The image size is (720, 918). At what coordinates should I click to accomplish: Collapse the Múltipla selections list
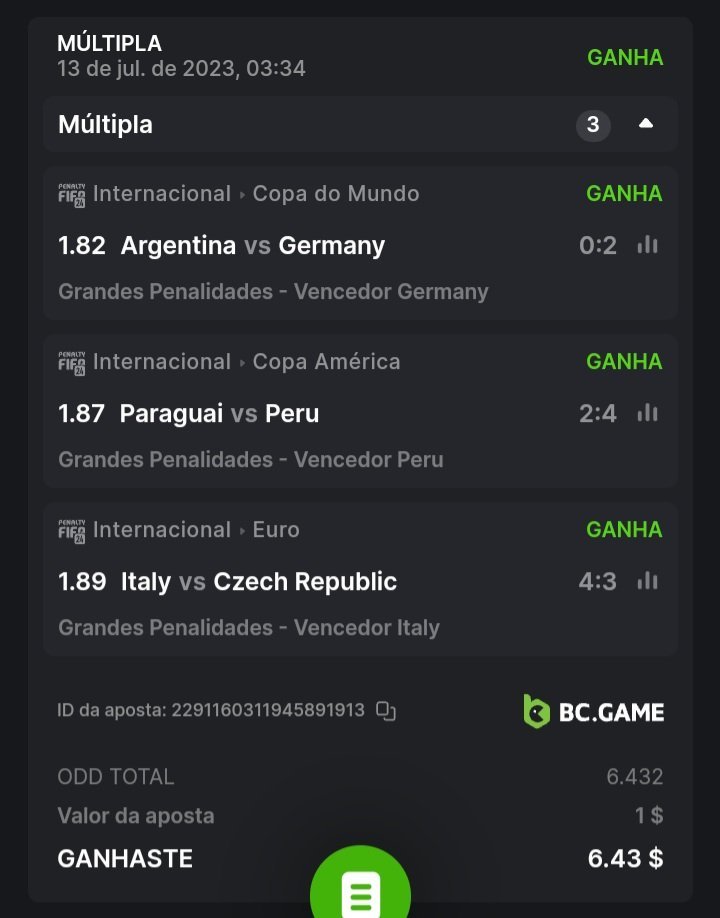(645, 124)
